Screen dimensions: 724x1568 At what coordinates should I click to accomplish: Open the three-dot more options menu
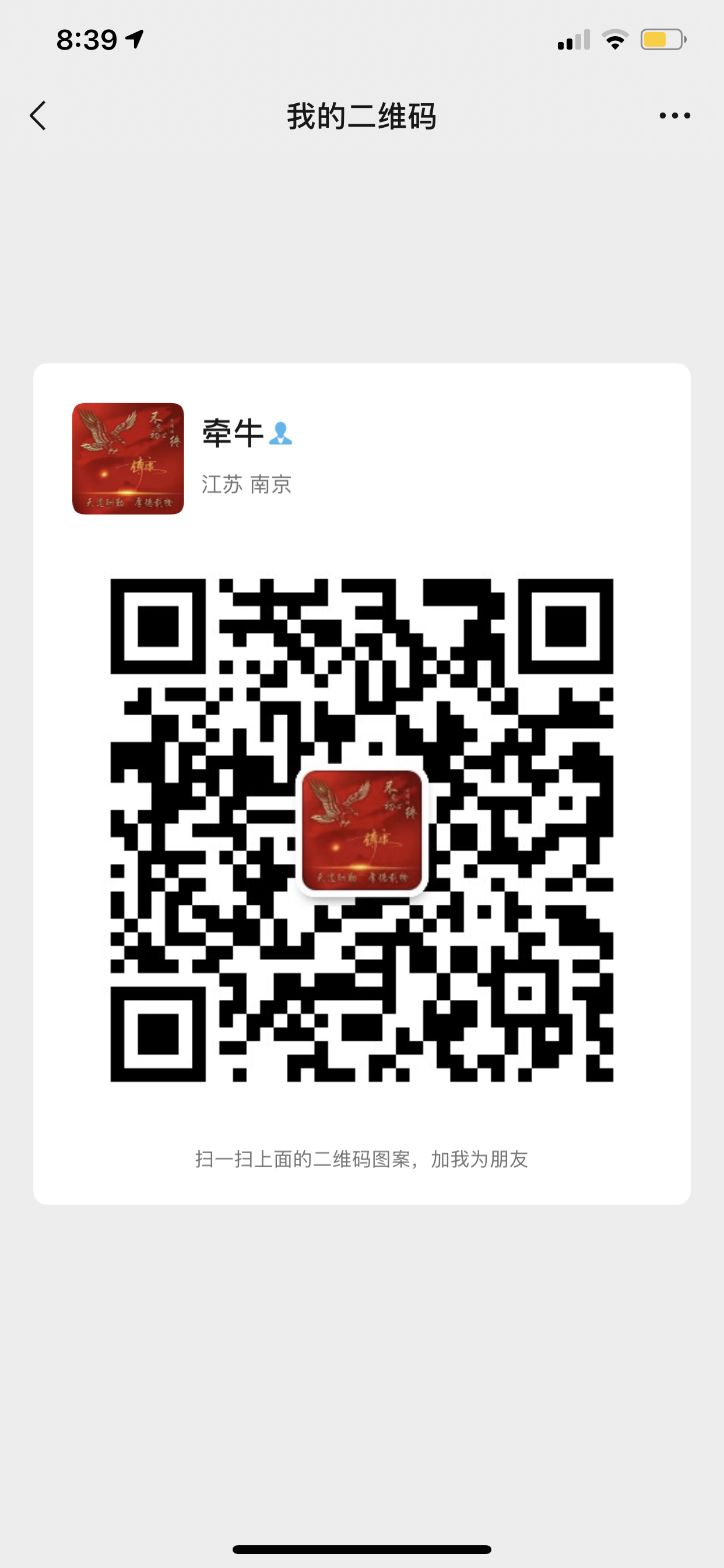674,116
